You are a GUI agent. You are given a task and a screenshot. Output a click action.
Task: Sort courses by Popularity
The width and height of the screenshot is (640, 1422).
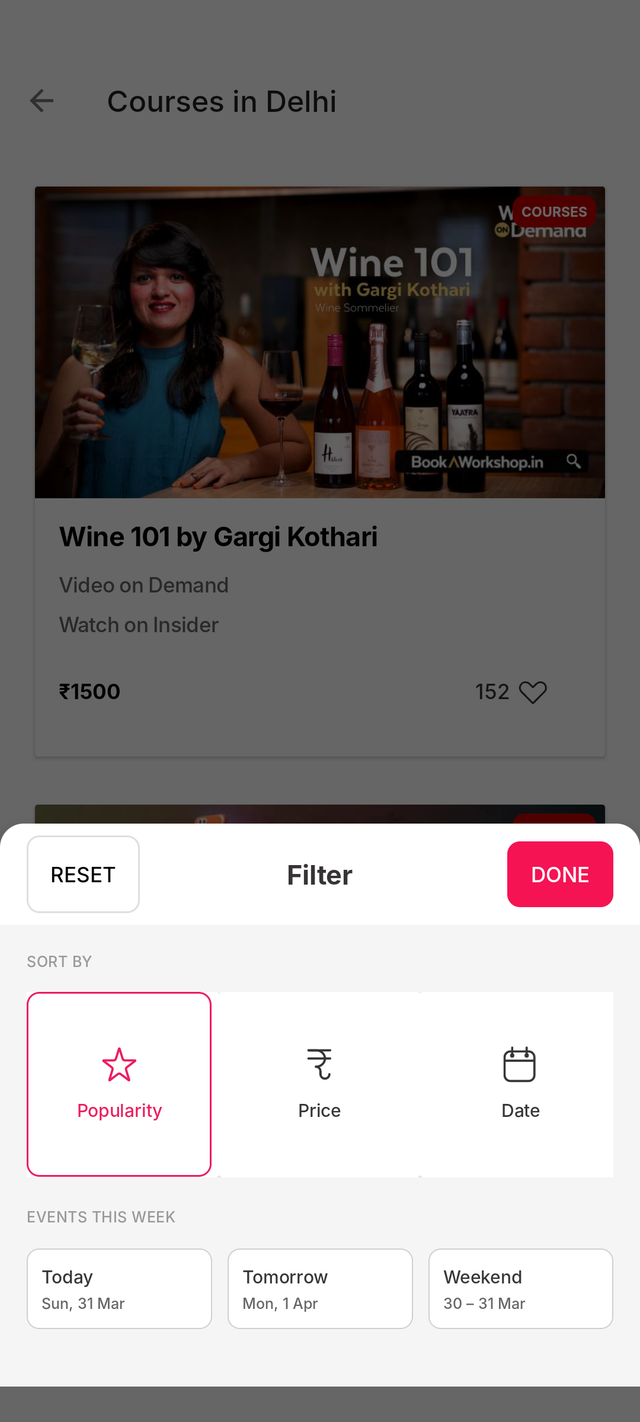coord(119,1084)
